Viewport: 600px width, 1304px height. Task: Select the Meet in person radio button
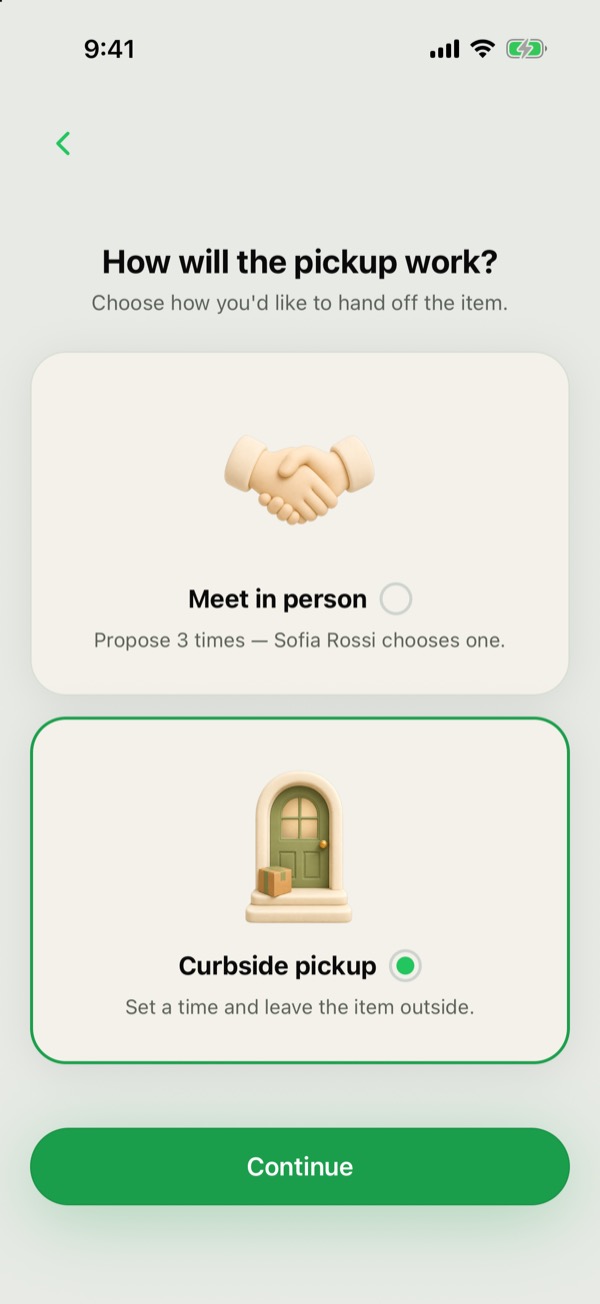coord(396,599)
